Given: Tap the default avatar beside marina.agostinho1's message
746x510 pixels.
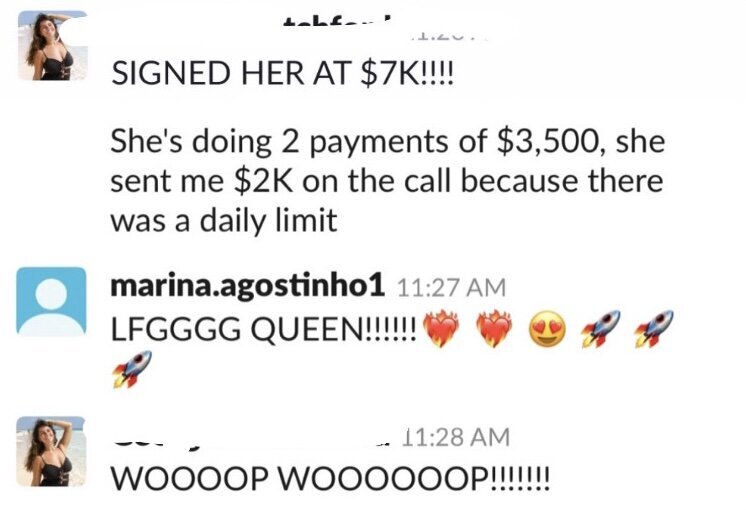Looking at the screenshot, I should [x=52, y=303].
